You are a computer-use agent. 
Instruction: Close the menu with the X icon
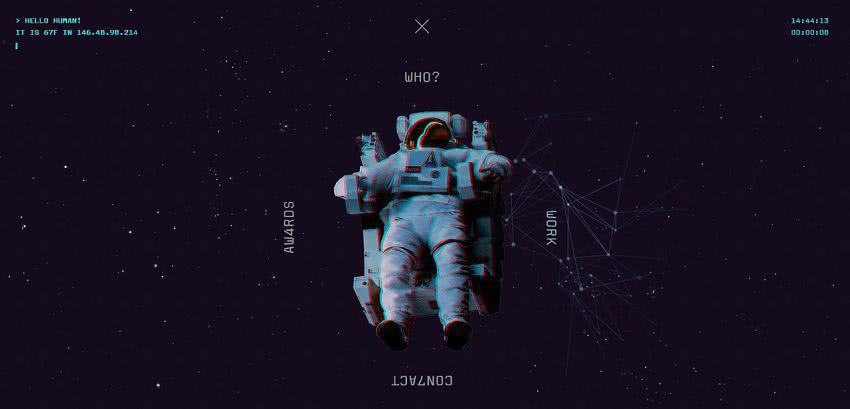[422, 26]
